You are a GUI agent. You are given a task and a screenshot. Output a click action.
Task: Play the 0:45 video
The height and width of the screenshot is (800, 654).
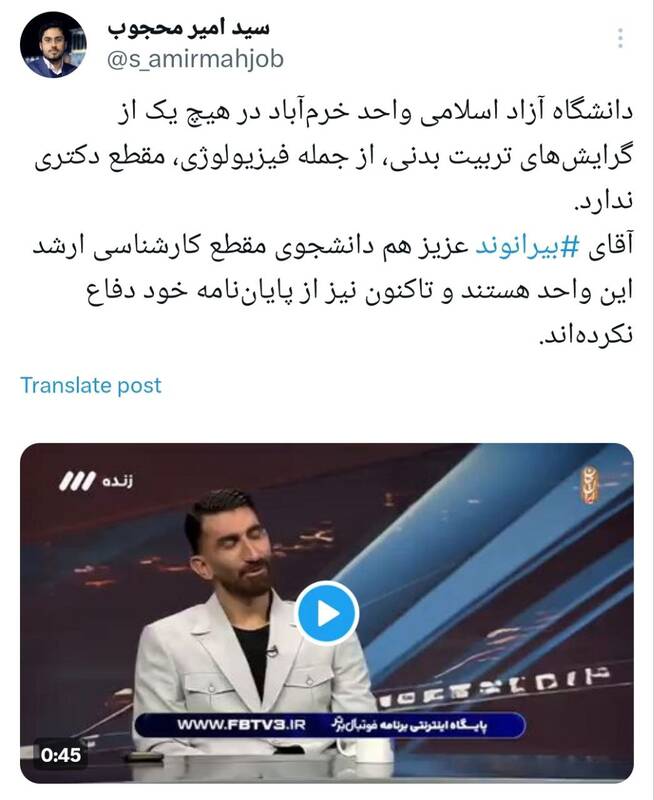click(x=327, y=612)
